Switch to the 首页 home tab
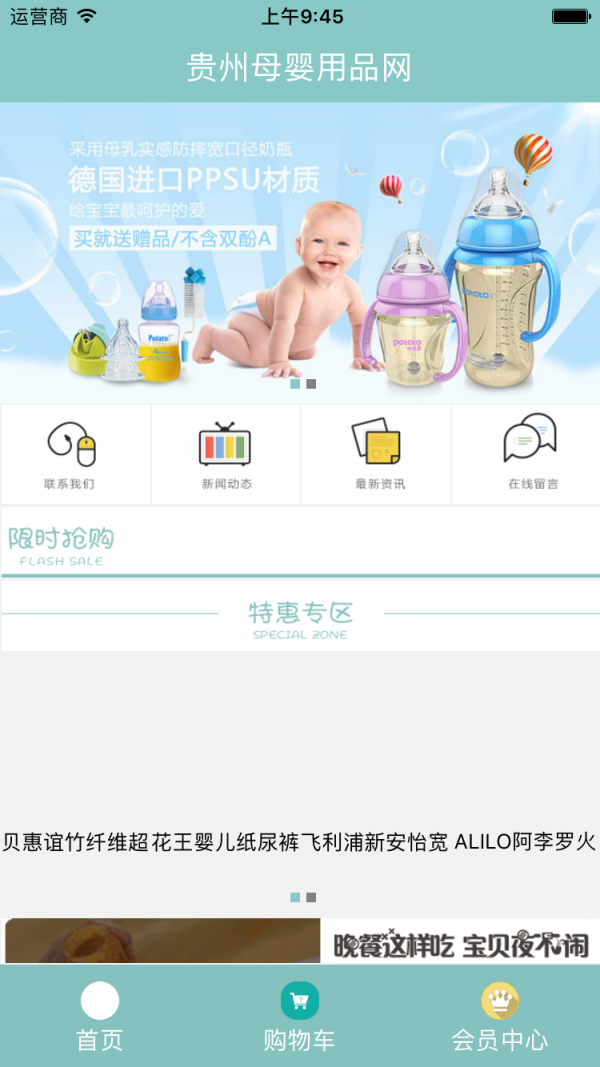The height and width of the screenshot is (1067, 600). (x=100, y=1017)
